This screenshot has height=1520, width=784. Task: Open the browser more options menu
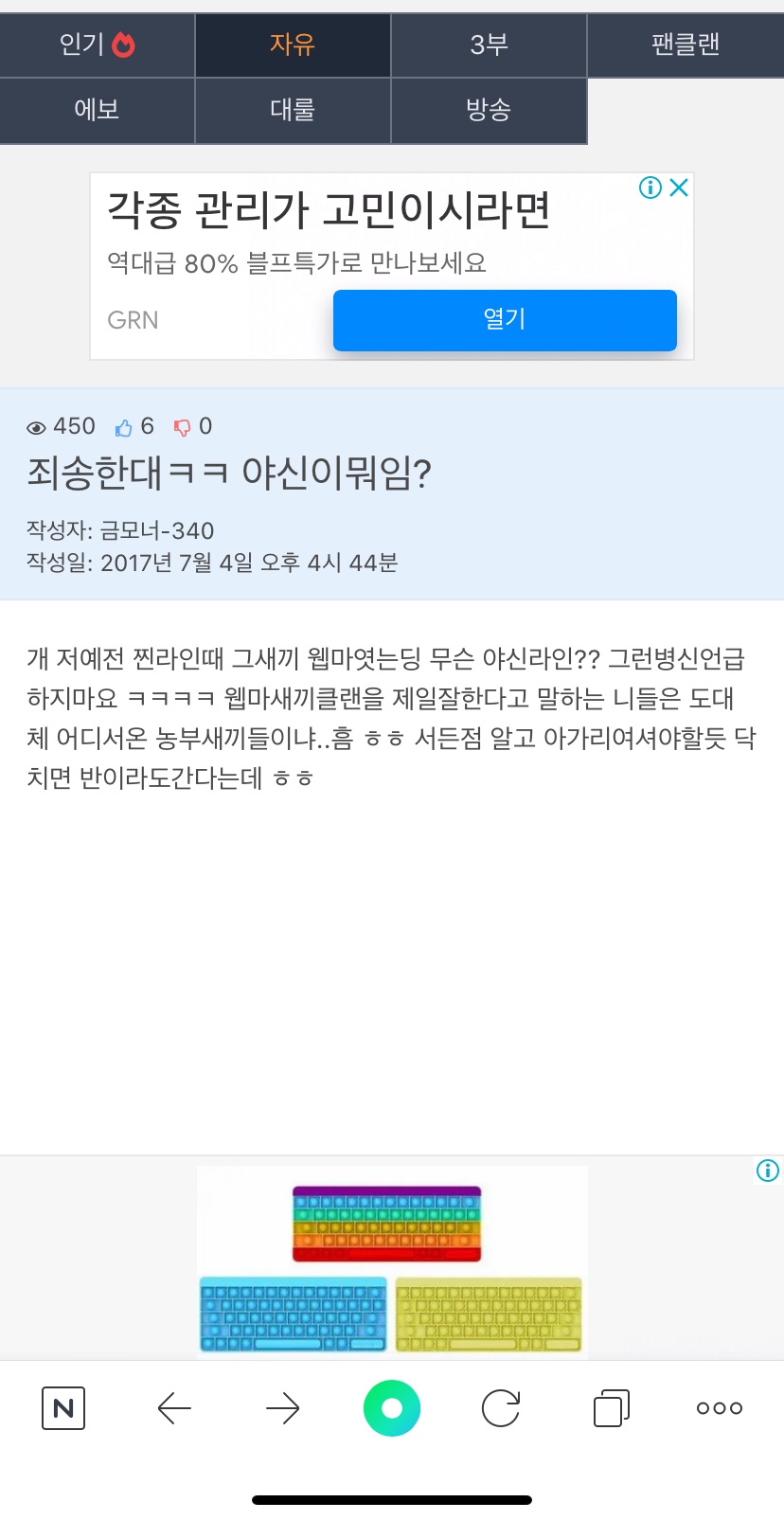pyautogui.click(x=720, y=1408)
